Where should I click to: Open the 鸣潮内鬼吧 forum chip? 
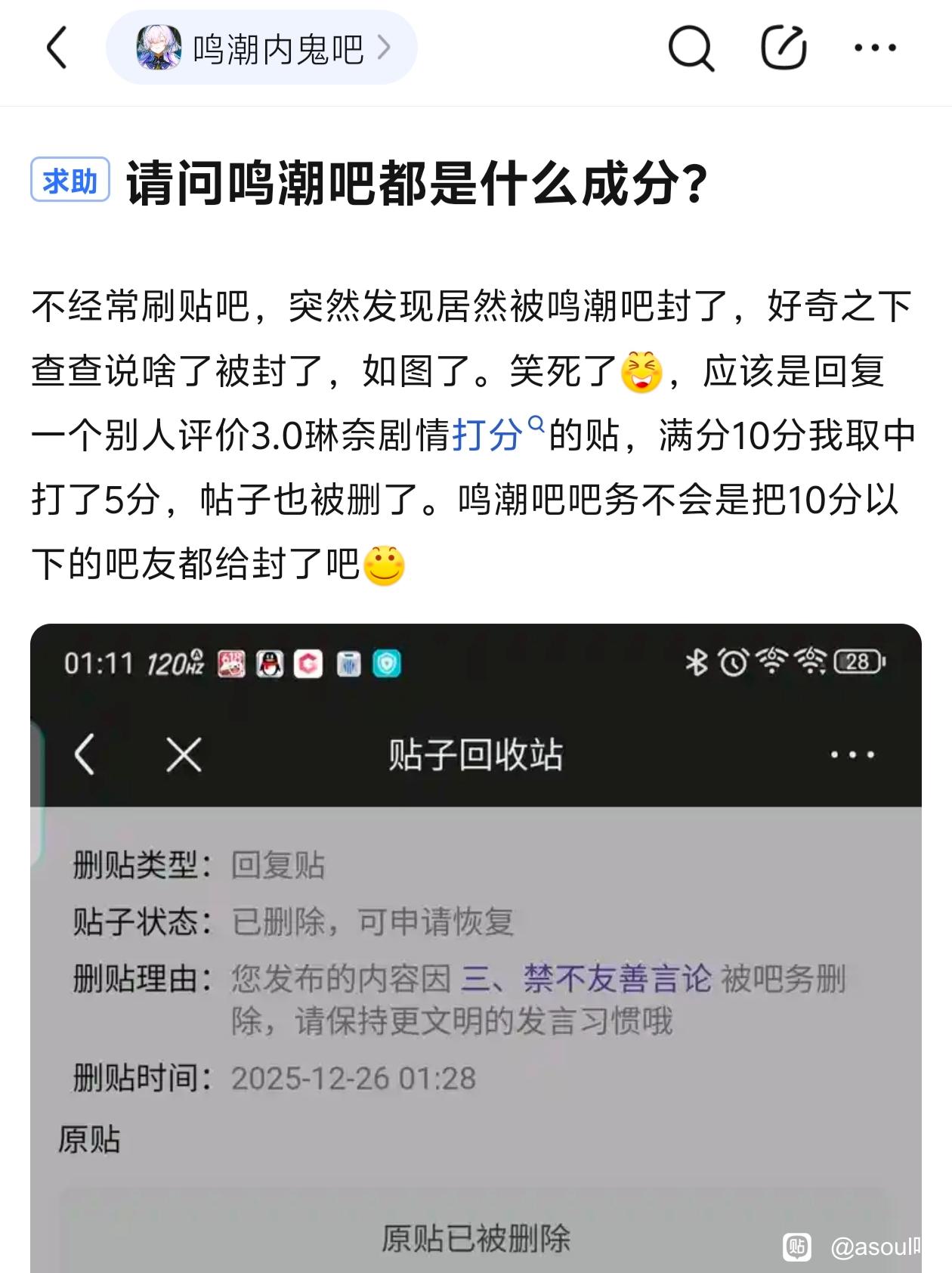pos(261,48)
